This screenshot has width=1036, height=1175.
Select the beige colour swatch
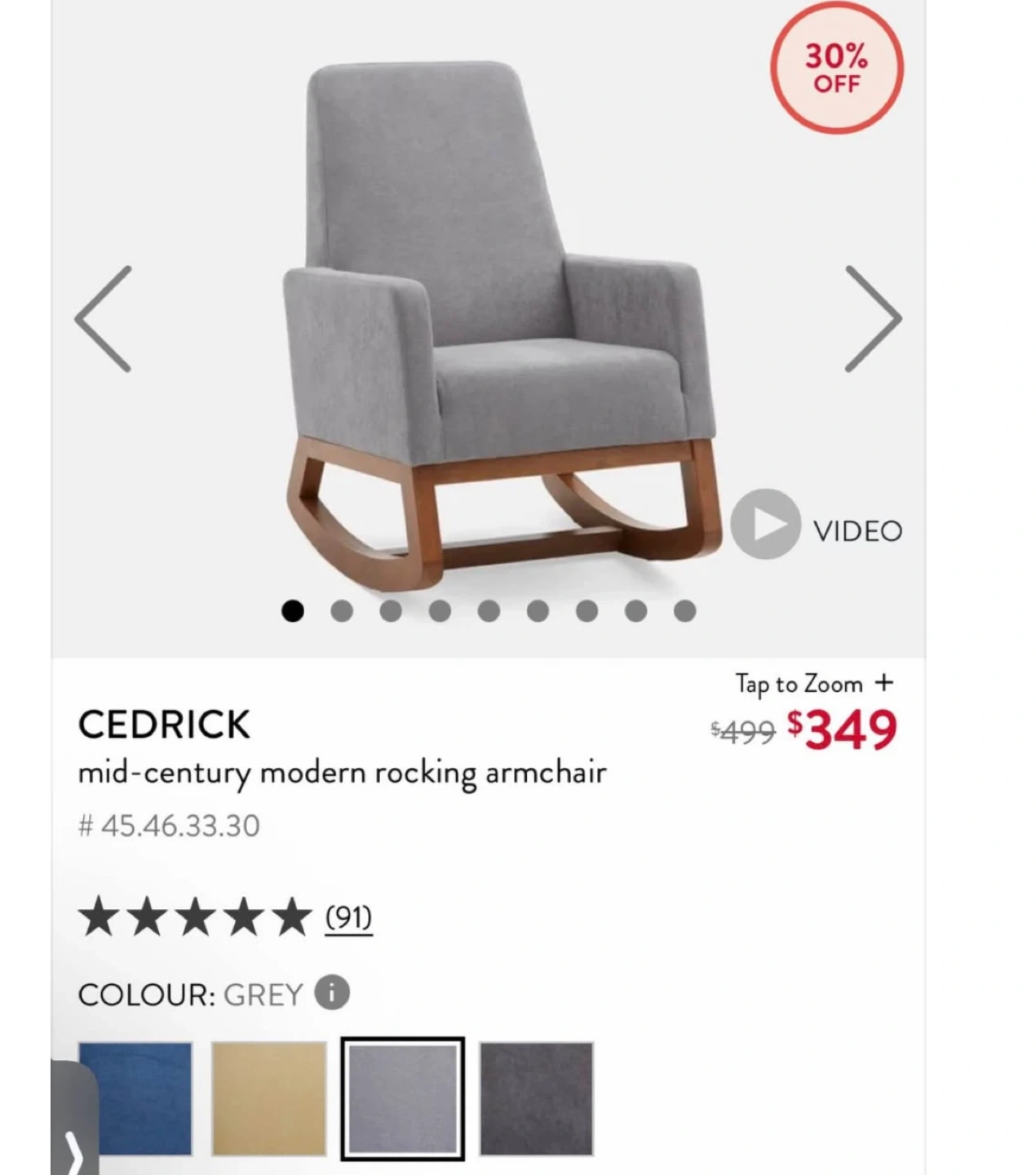[x=269, y=1098]
